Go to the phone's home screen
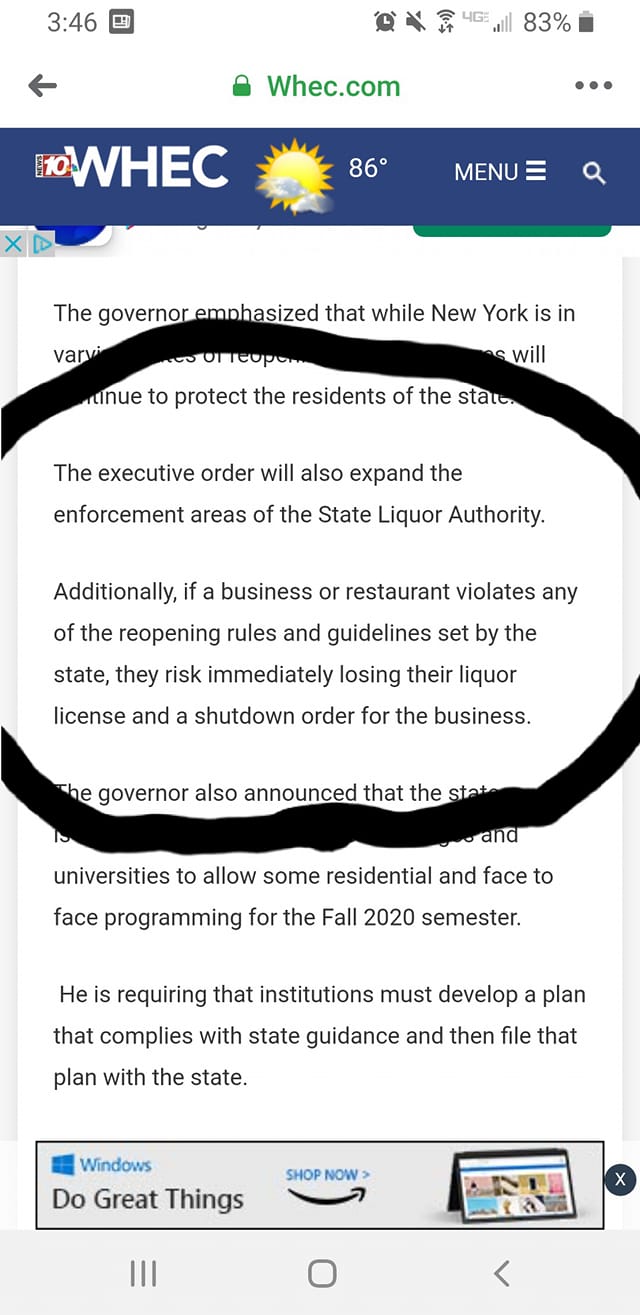Screen dimensions: 640x1315 322,1273
